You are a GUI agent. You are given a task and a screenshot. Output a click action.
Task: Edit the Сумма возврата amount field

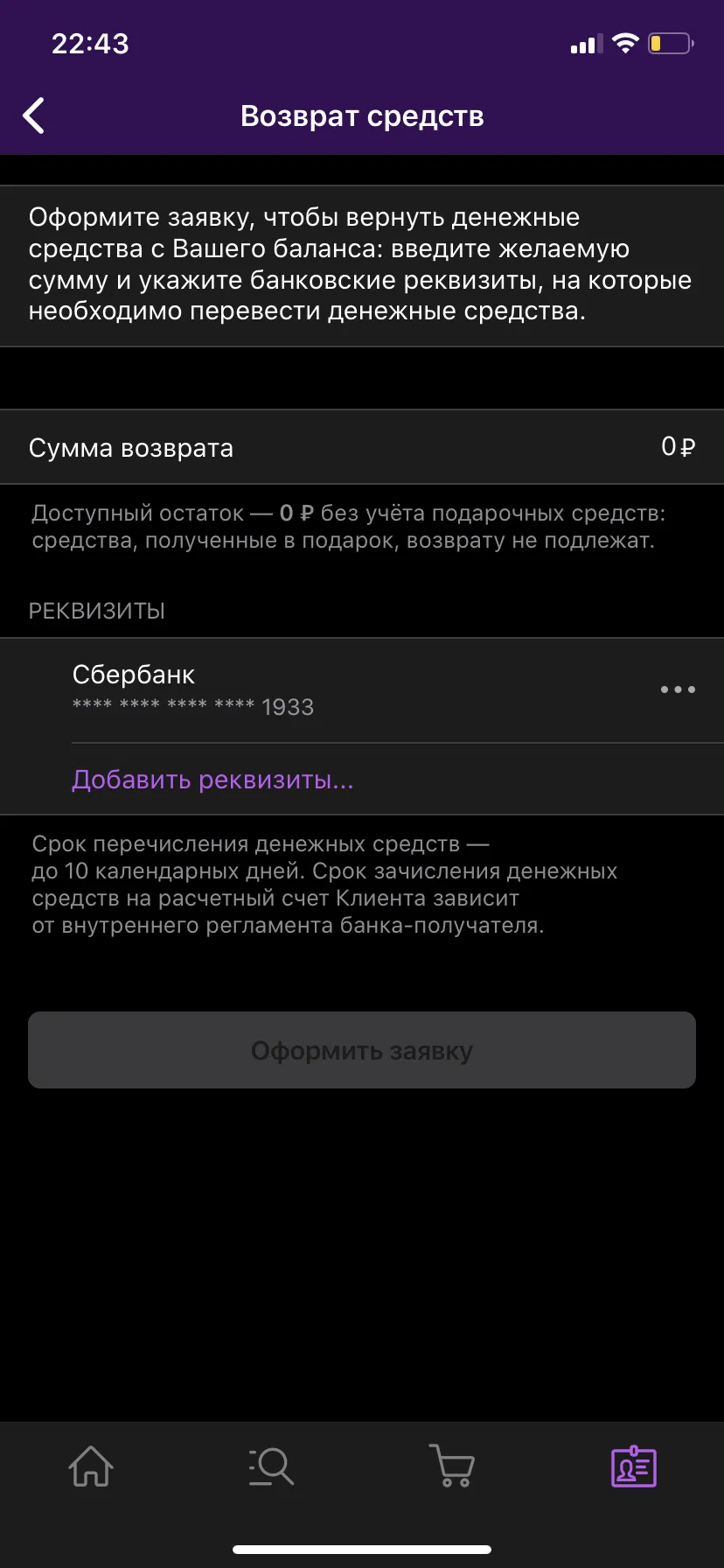tap(362, 447)
